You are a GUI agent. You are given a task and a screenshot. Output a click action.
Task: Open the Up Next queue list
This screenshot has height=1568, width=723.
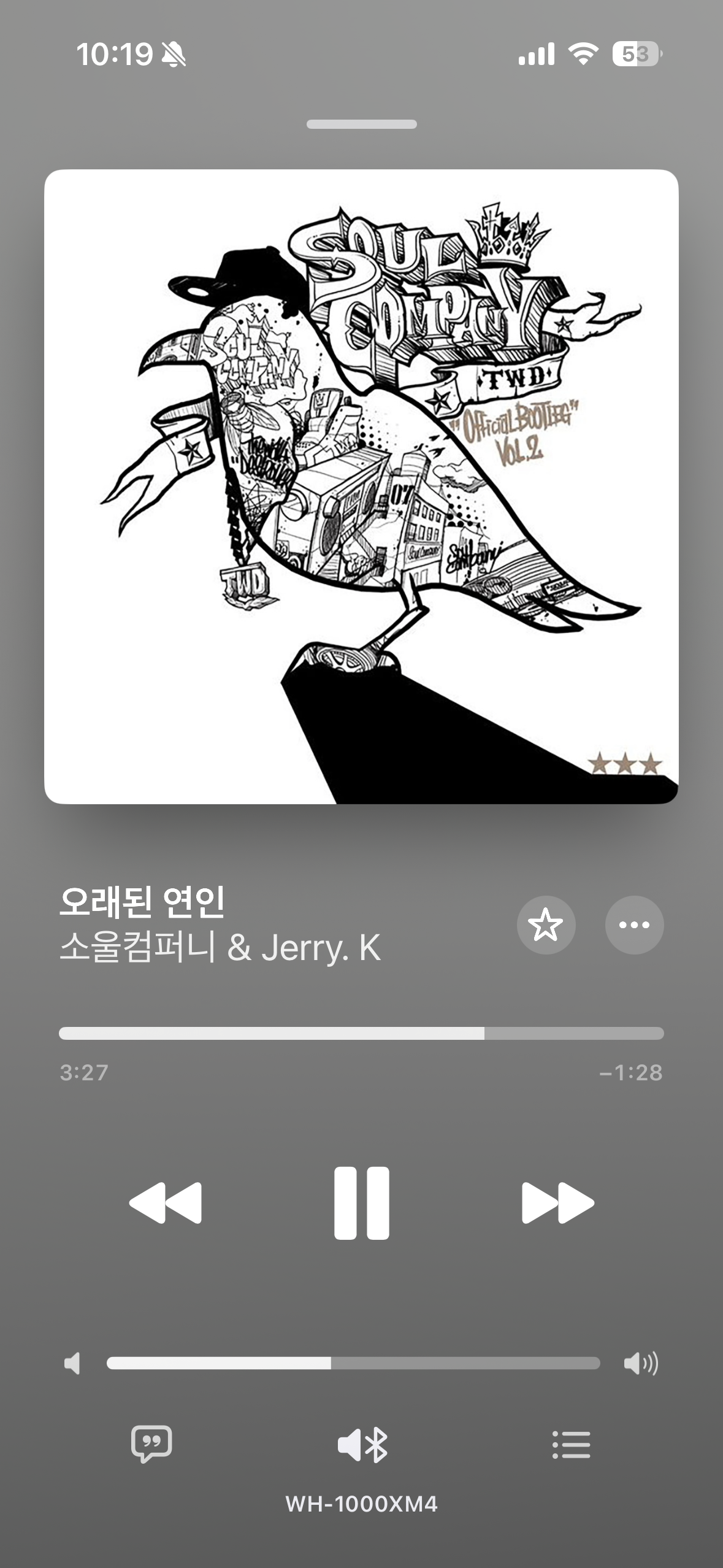pos(571,1445)
